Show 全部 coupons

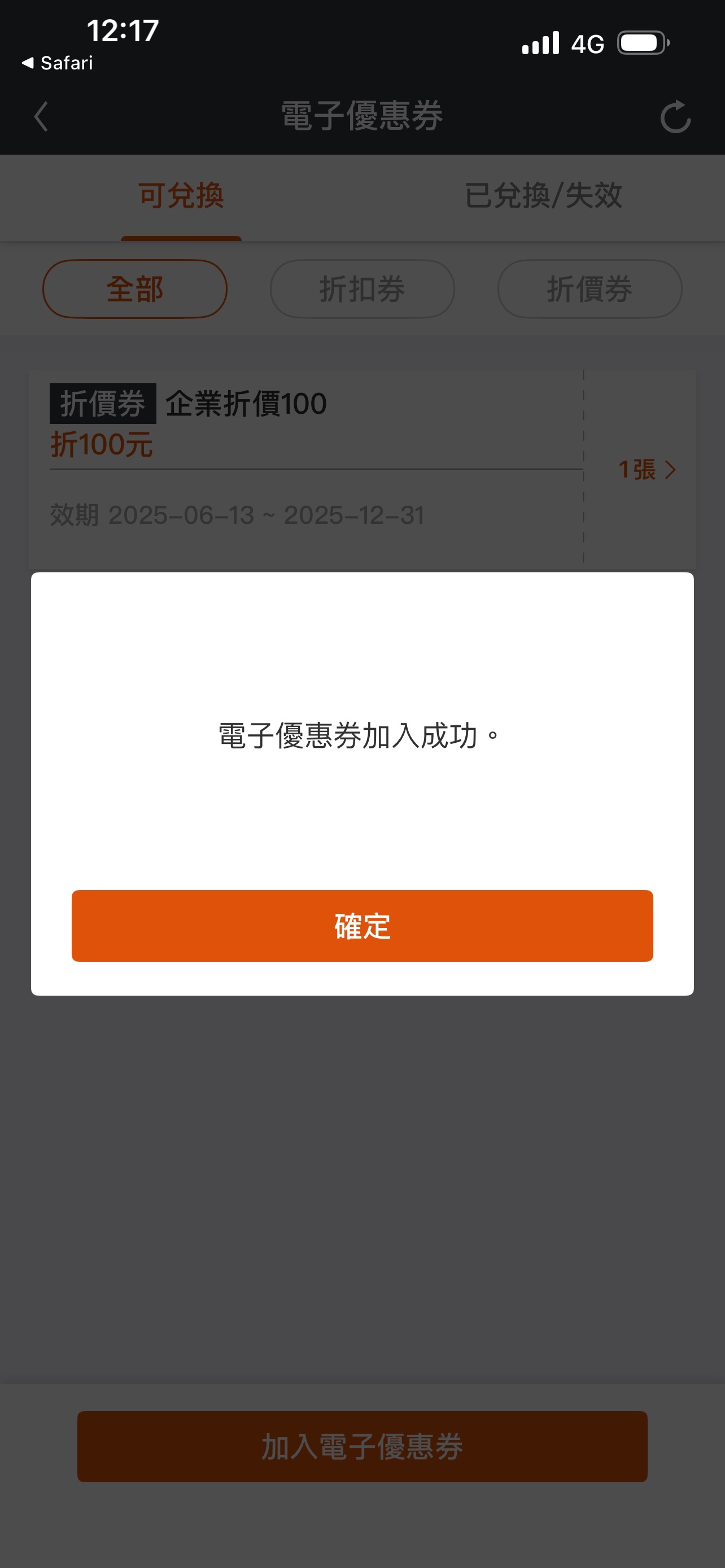click(134, 288)
